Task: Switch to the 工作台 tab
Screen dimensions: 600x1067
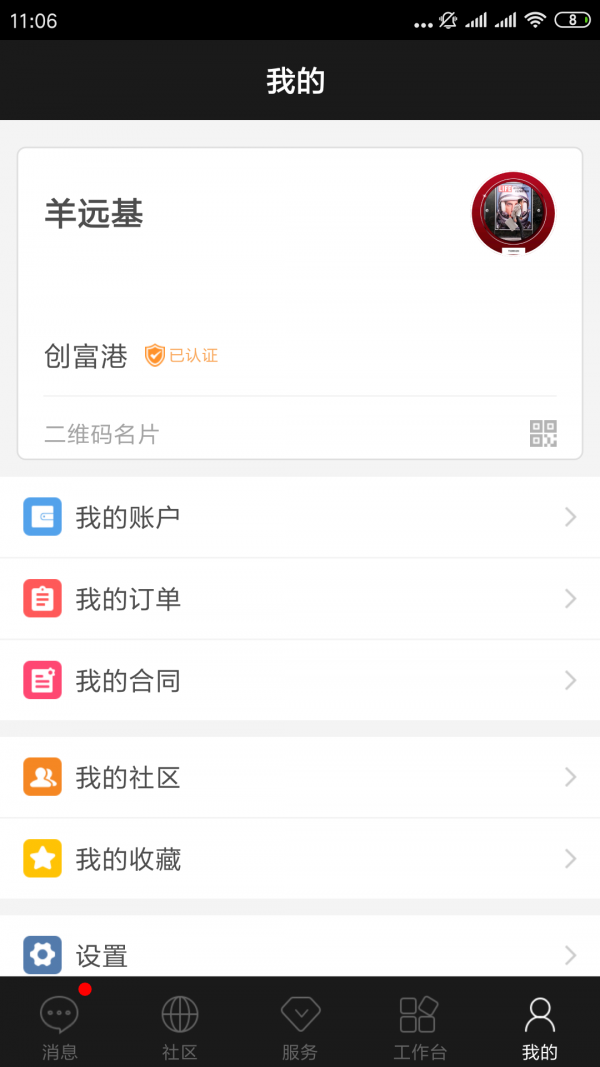Action: pos(419,1026)
